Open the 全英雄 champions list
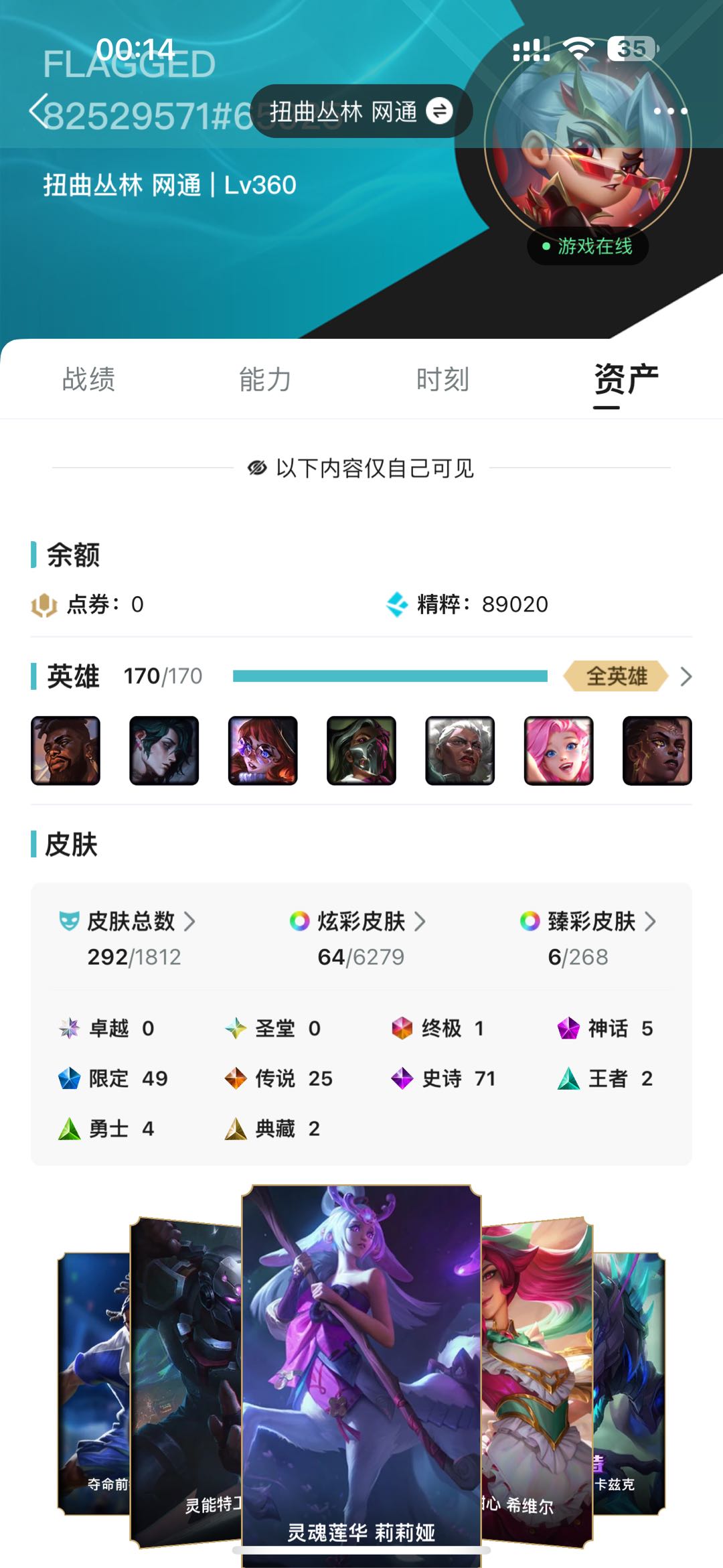Image resolution: width=723 pixels, height=1568 pixels. pos(628,676)
